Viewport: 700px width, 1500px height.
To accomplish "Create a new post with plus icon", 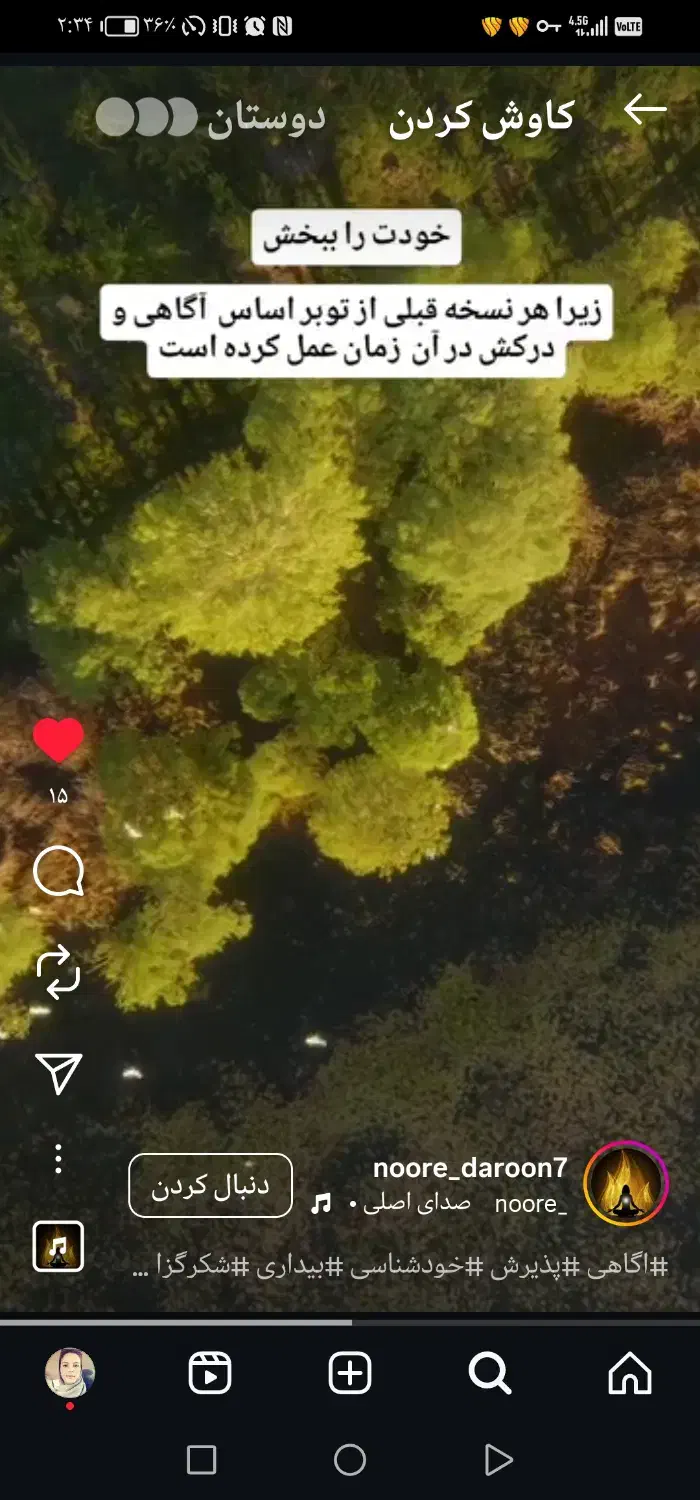I will point(350,1373).
